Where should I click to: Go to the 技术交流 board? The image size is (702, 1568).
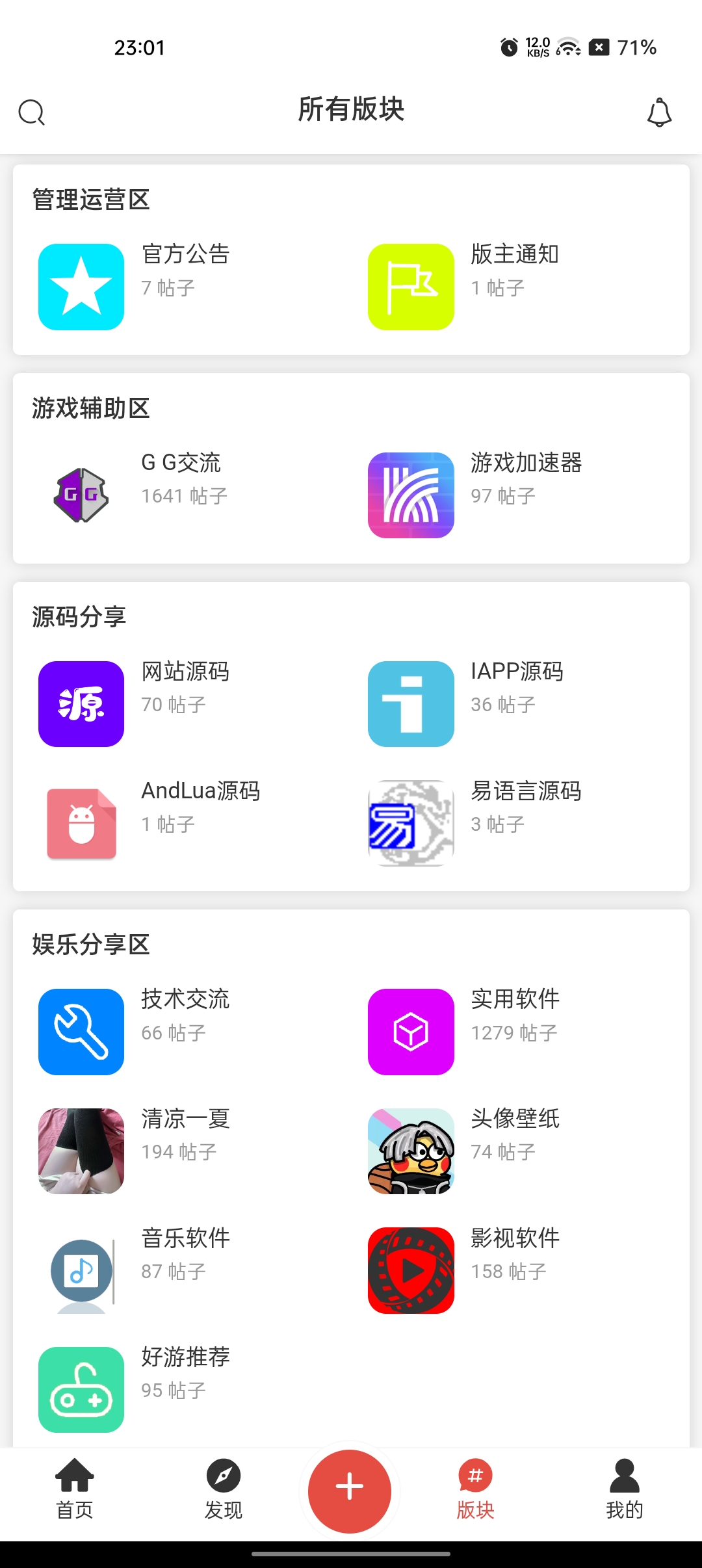coord(81,1032)
